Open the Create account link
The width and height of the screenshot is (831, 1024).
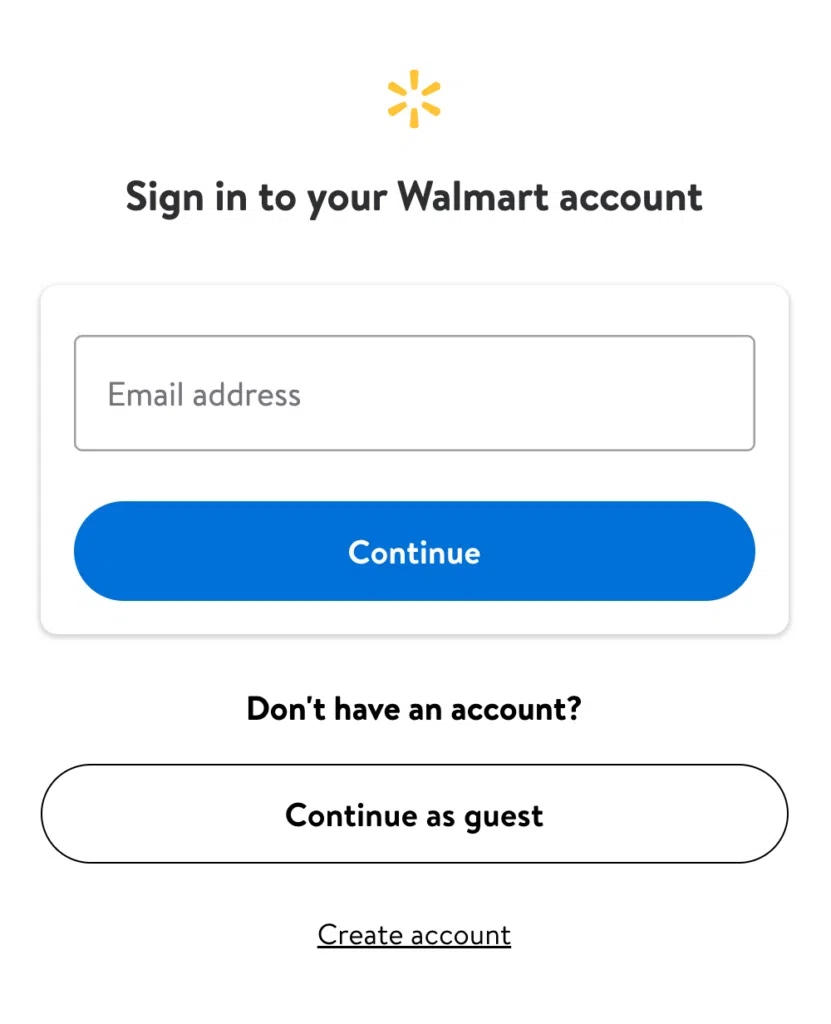click(x=414, y=935)
